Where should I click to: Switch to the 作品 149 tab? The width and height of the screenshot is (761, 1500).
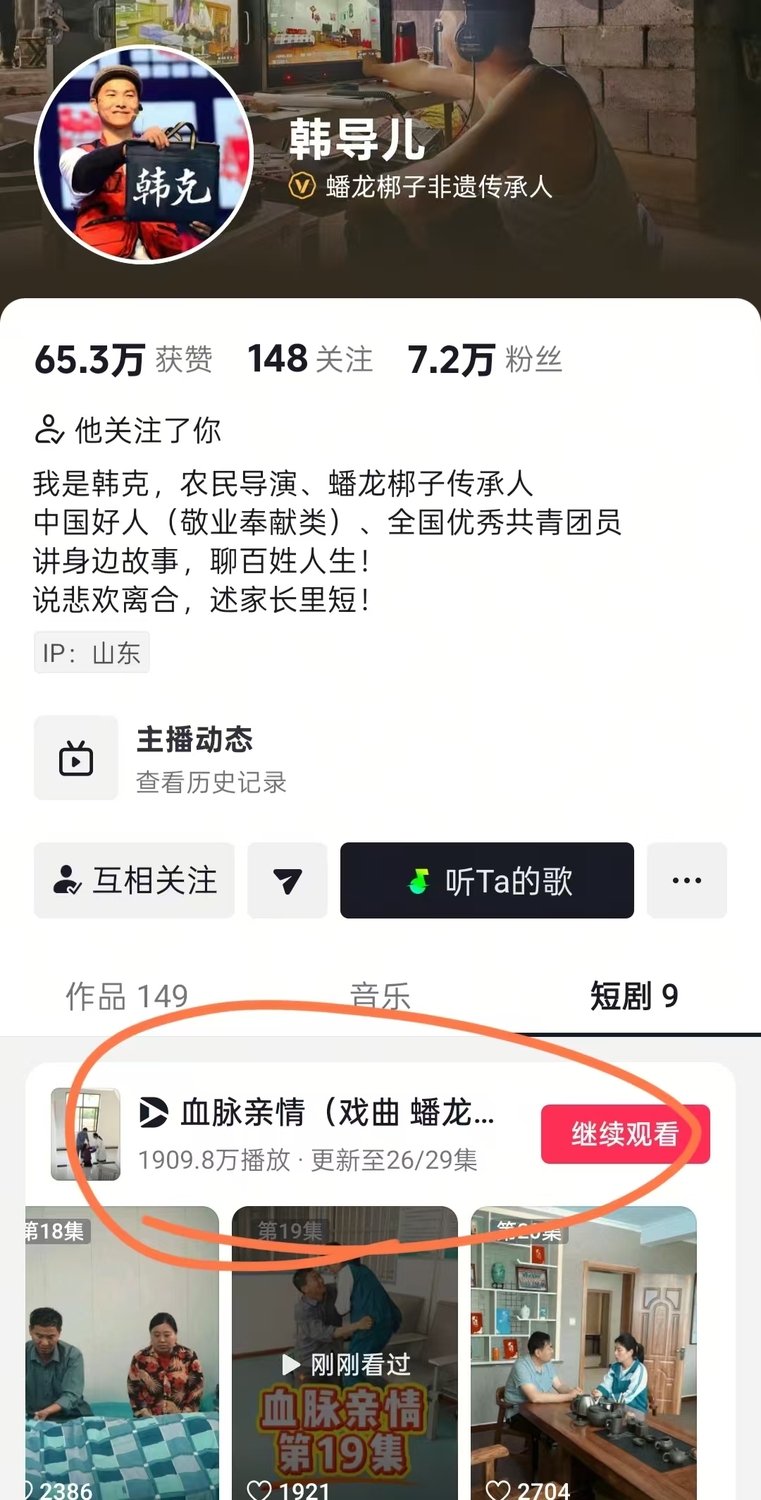[127, 996]
